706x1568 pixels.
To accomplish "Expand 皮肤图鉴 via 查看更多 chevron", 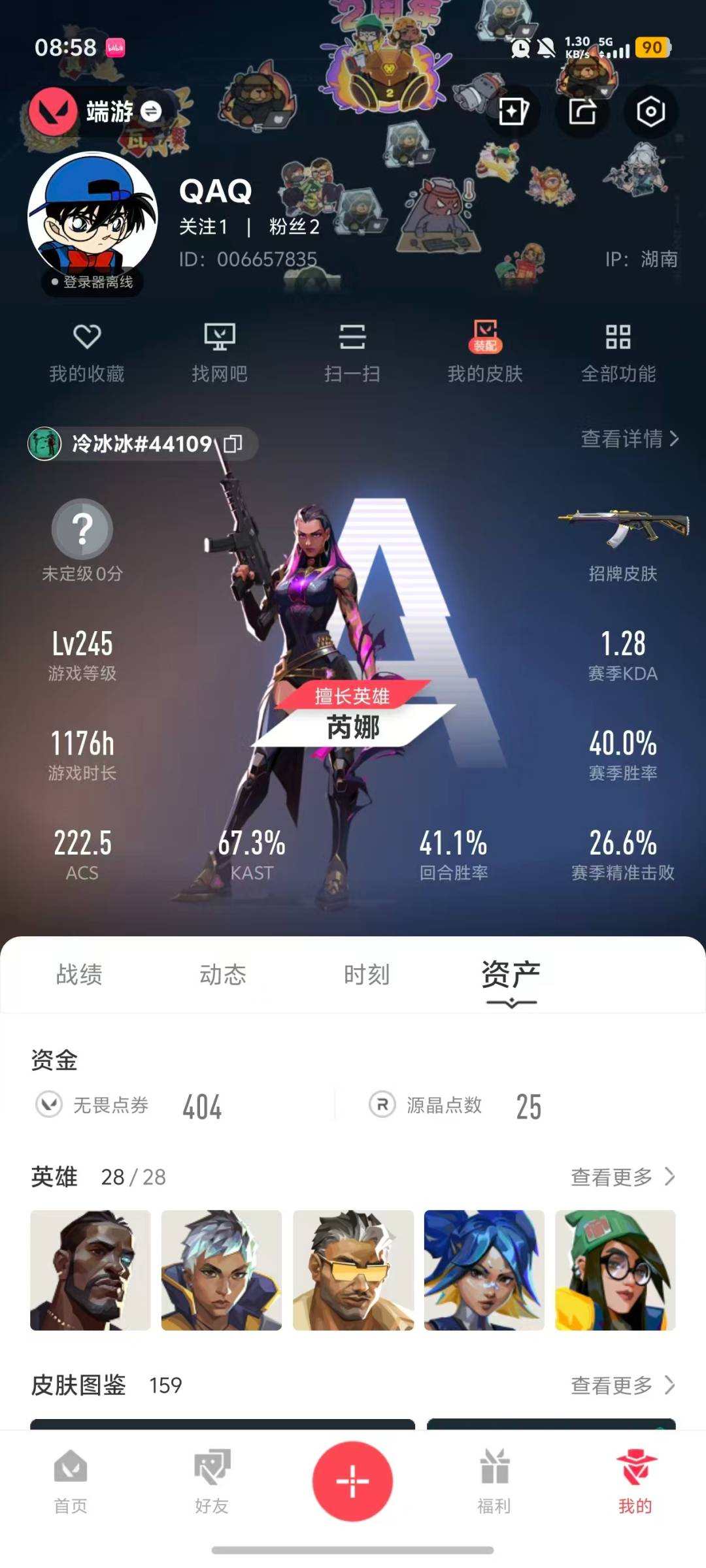I will (x=669, y=1383).
